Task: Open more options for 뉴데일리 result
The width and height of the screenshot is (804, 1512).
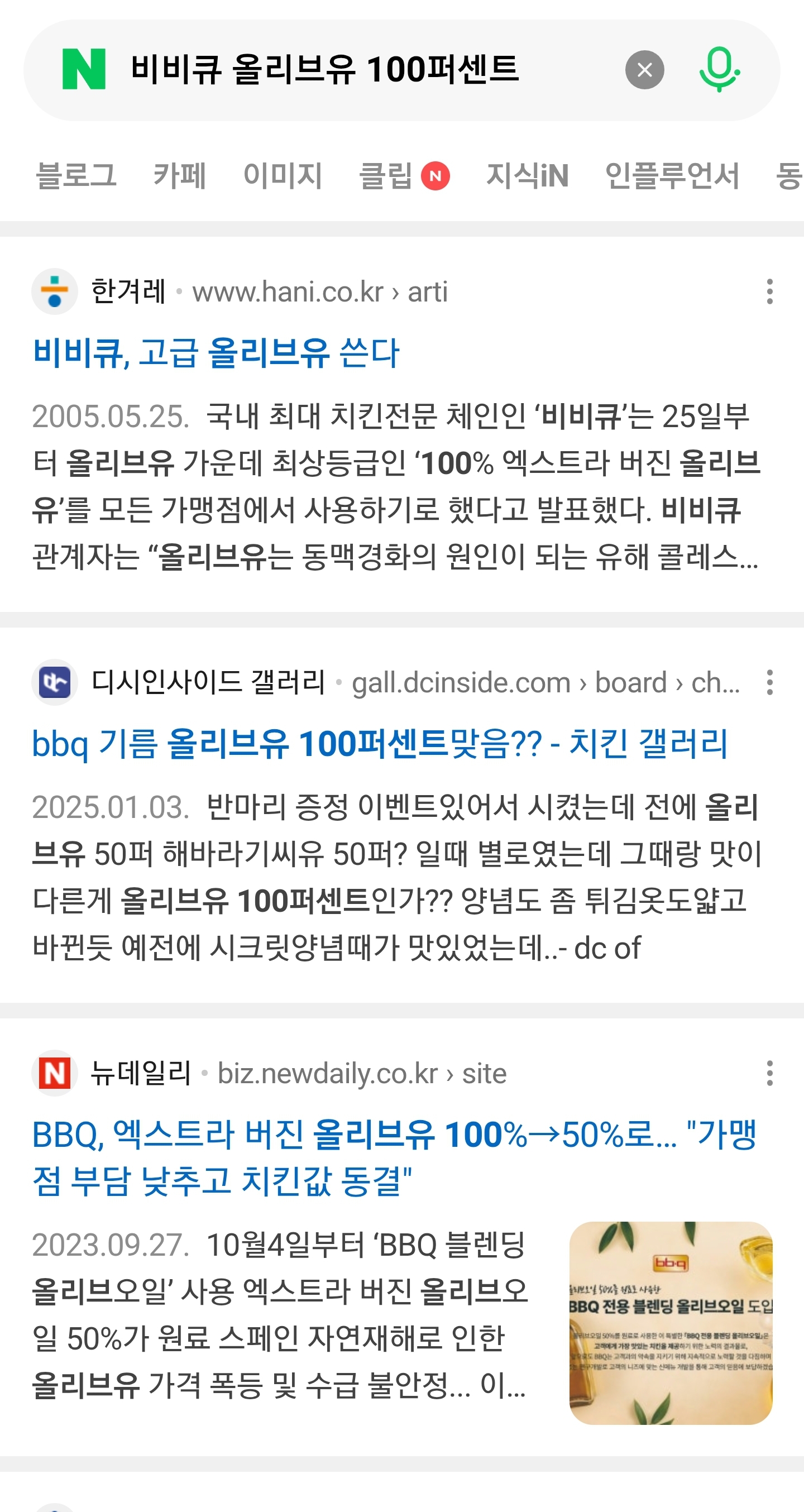Action: 769,1073
